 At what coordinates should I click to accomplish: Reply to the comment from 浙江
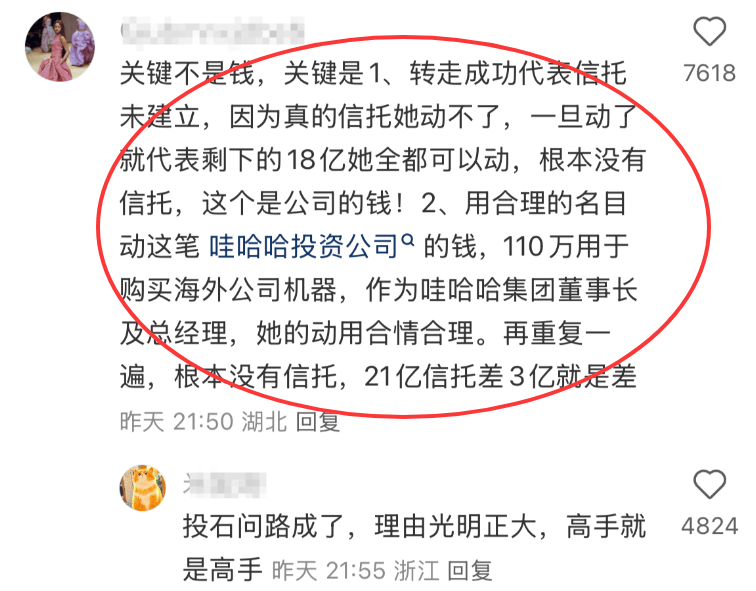pos(469,571)
